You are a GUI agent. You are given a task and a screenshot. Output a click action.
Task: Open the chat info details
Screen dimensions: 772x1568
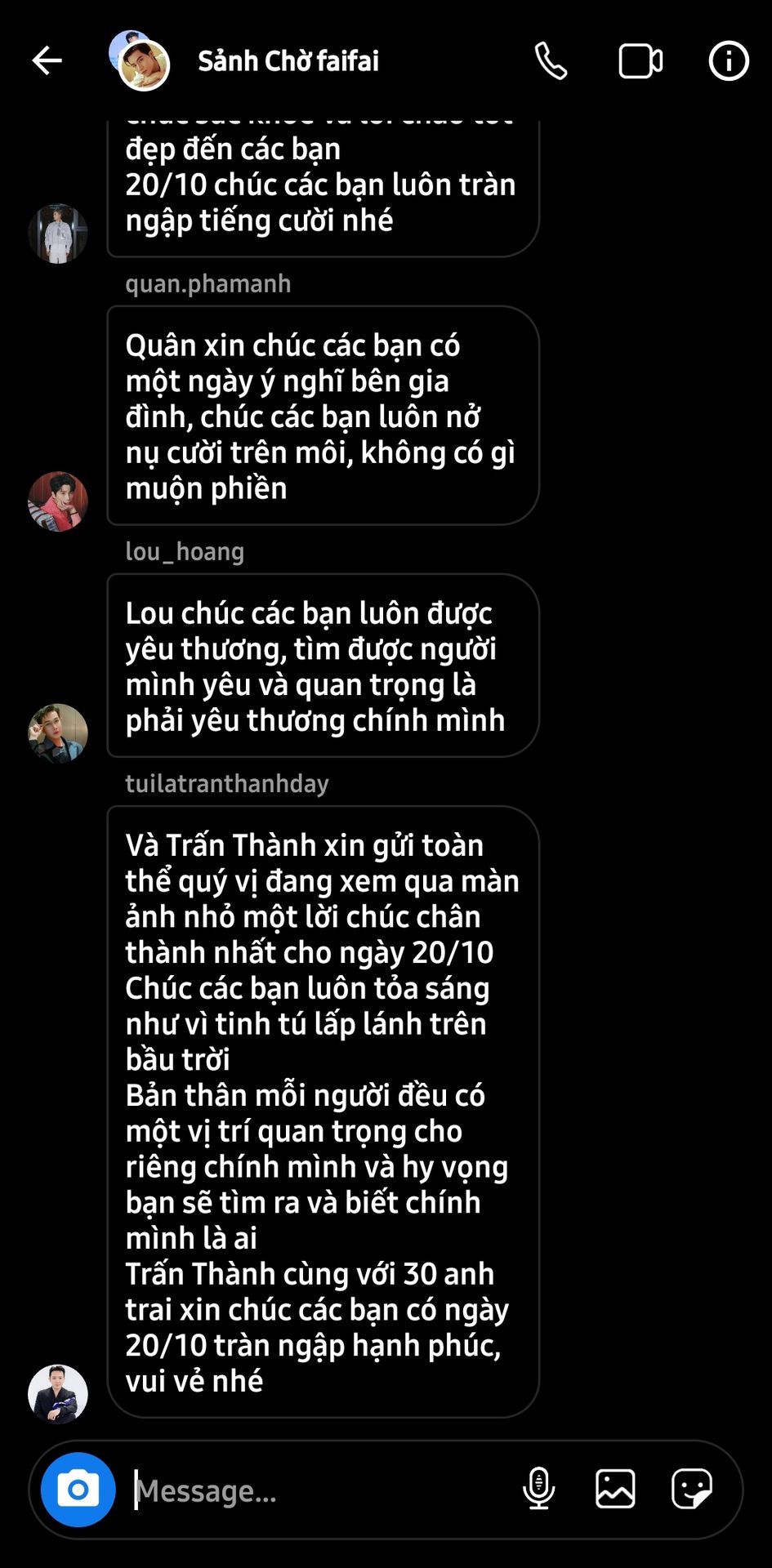[728, 60]
